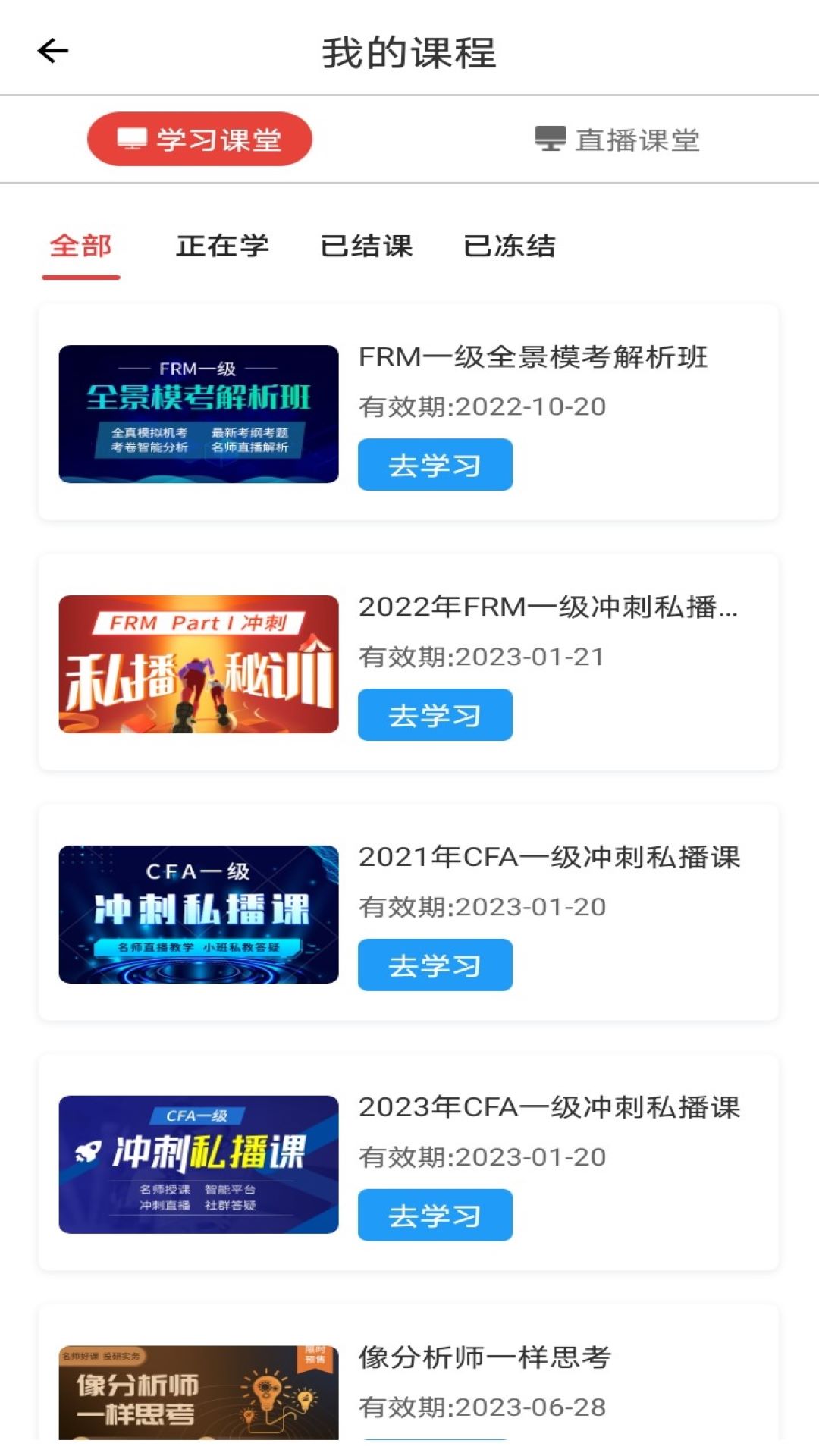Screen dimensions: 819x1456
Task: Open the FRM一级全景模考解析班 course title
Action: 533,359
